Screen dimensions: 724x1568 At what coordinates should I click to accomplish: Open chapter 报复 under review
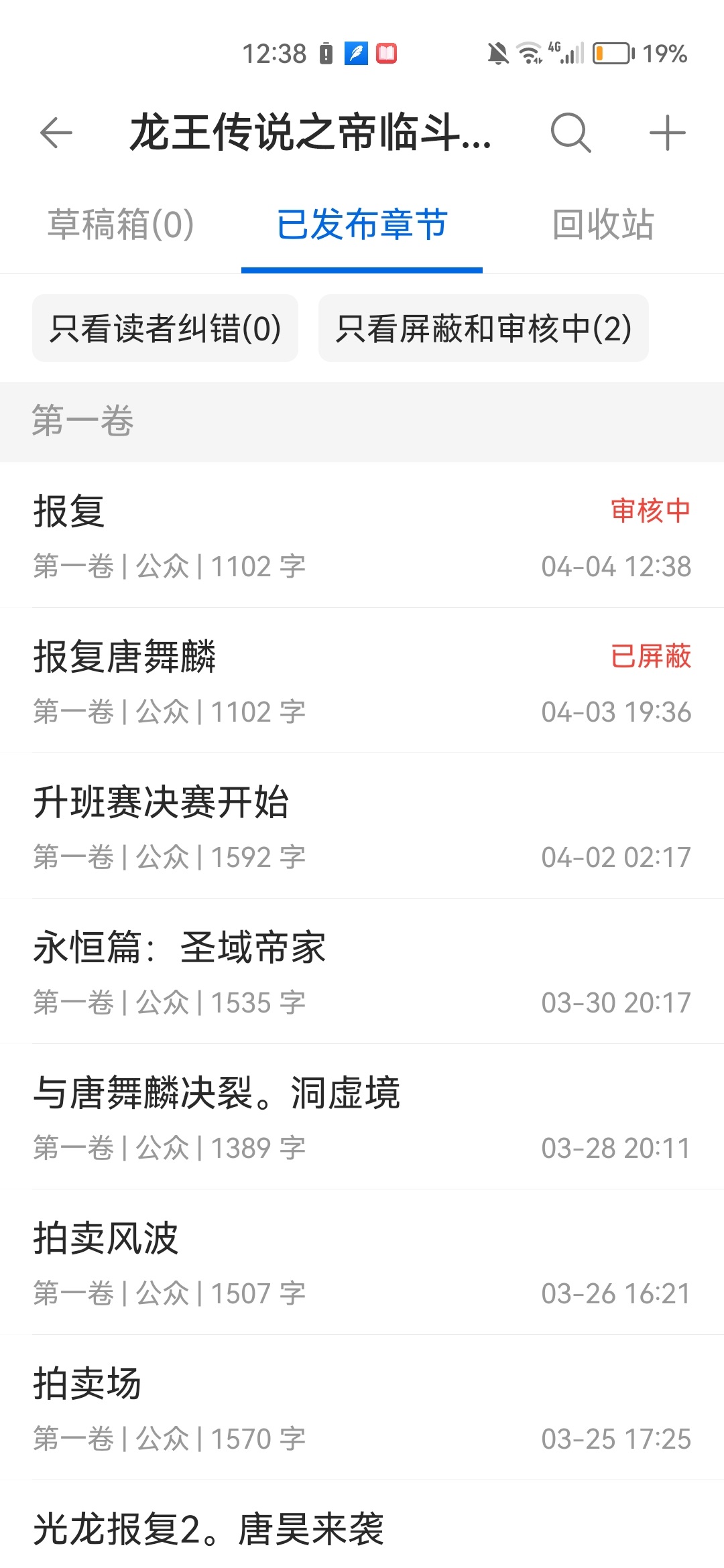tap(362, 536)
